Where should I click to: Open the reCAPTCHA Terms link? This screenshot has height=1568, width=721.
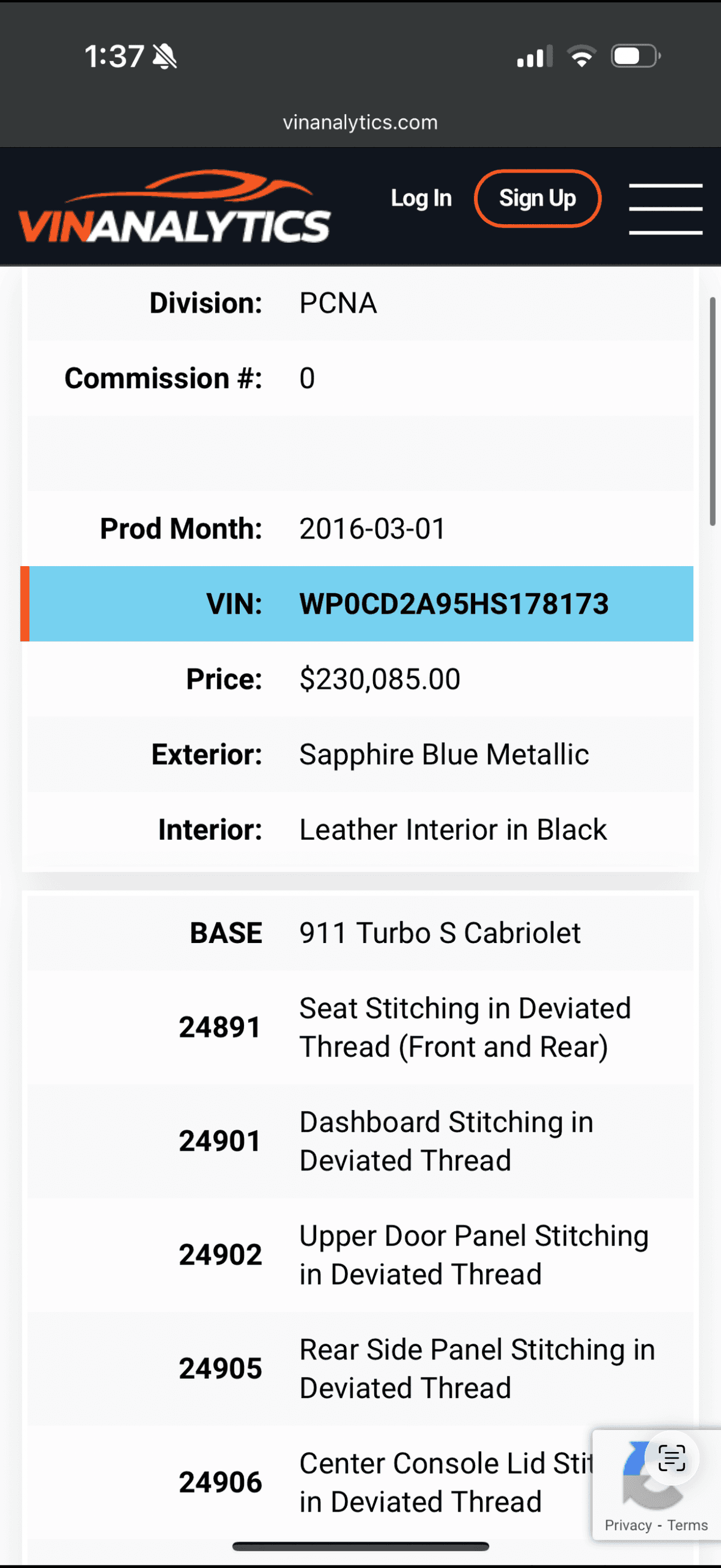point(687,1525)
